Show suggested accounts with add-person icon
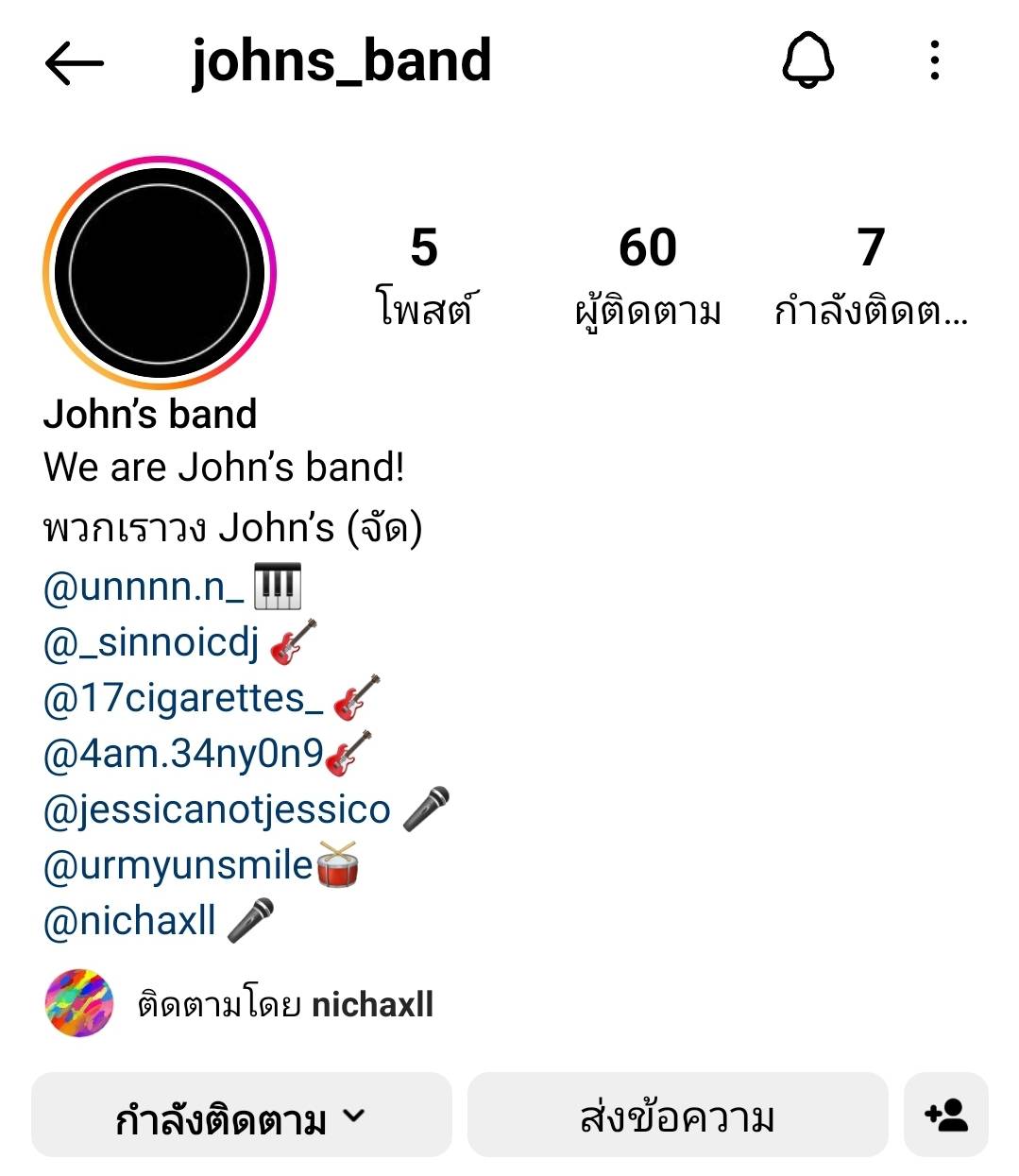Image resolution: width=1019 pixels, height=1176 pixels. coord(945,1116)
